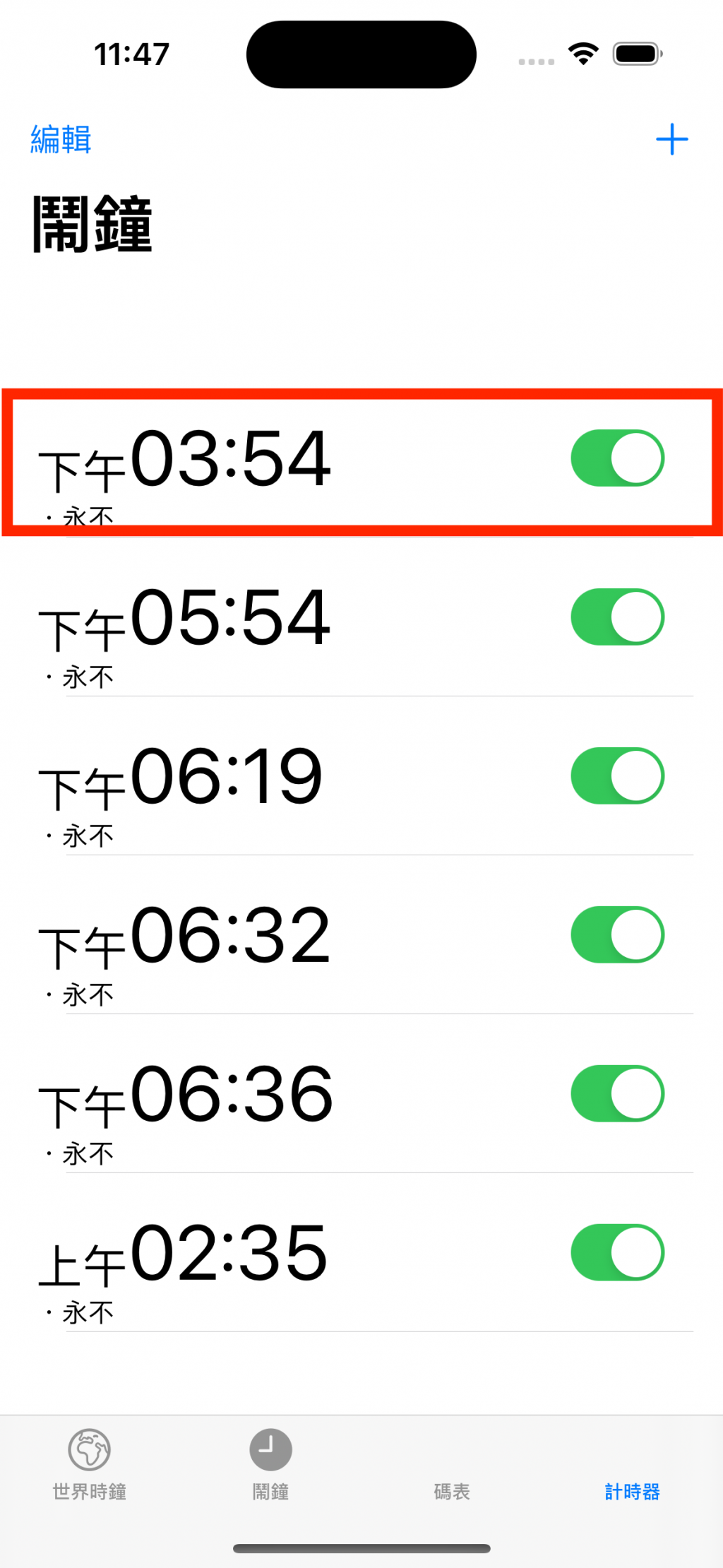Toggle the 下午06:19 alarm
The width and height of the screenshot is (723, 1568).
click(x=617, y=776)
